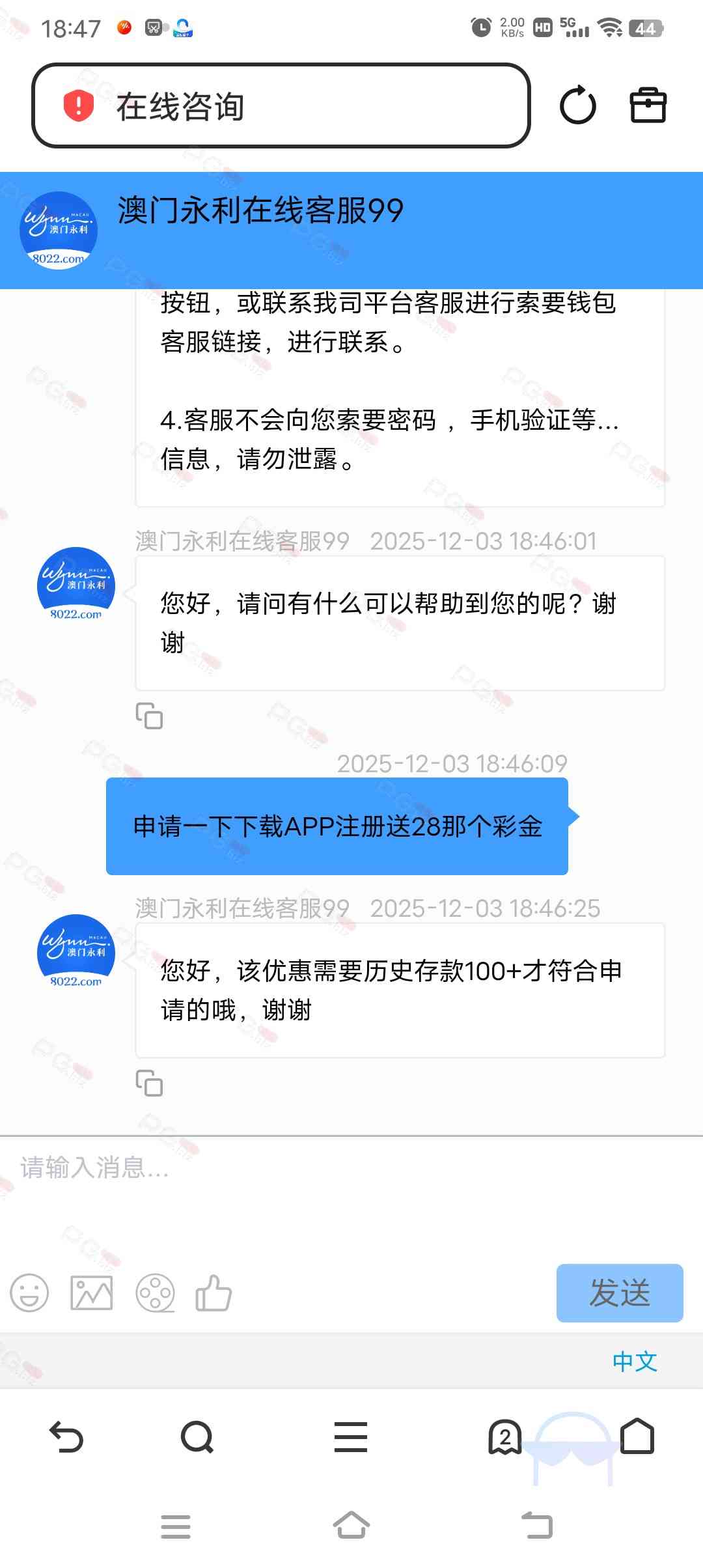Tap the 在线咨询 address bar

[x=281, y=105]
